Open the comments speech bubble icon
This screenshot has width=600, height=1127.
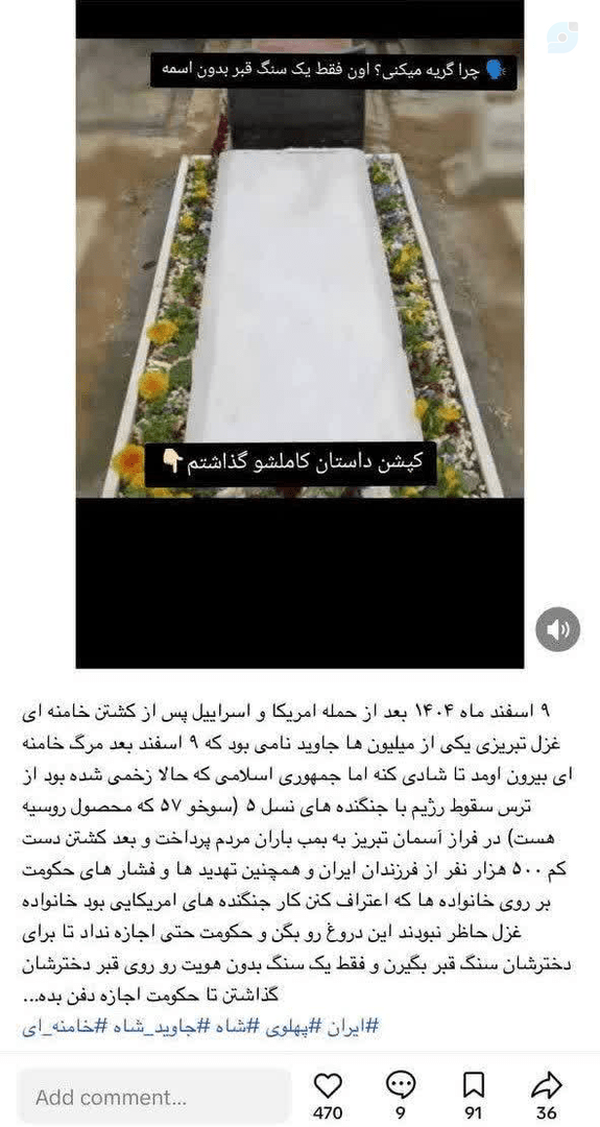401,1085
